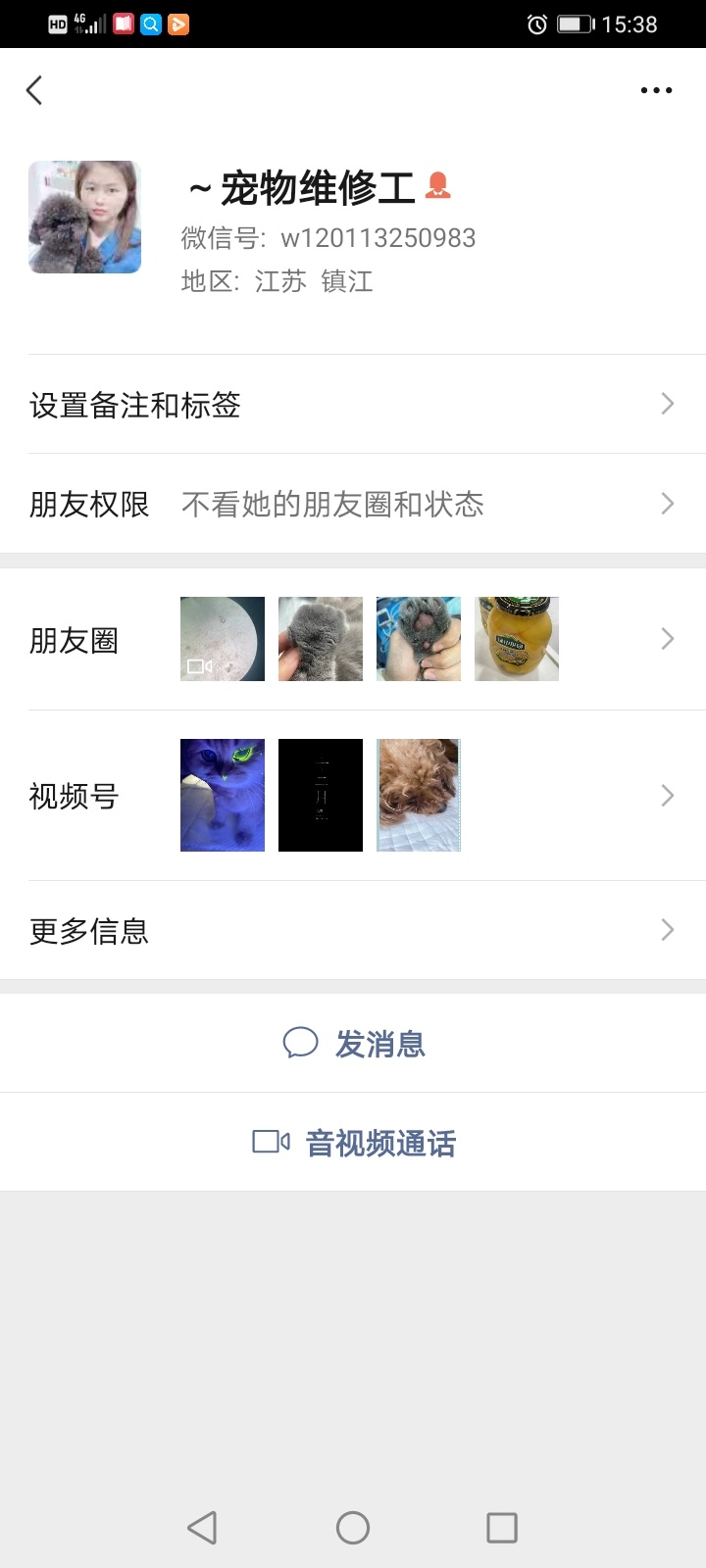Start 音视频通话 call
Screen dimensions: 706x1568
point(354,1143)
